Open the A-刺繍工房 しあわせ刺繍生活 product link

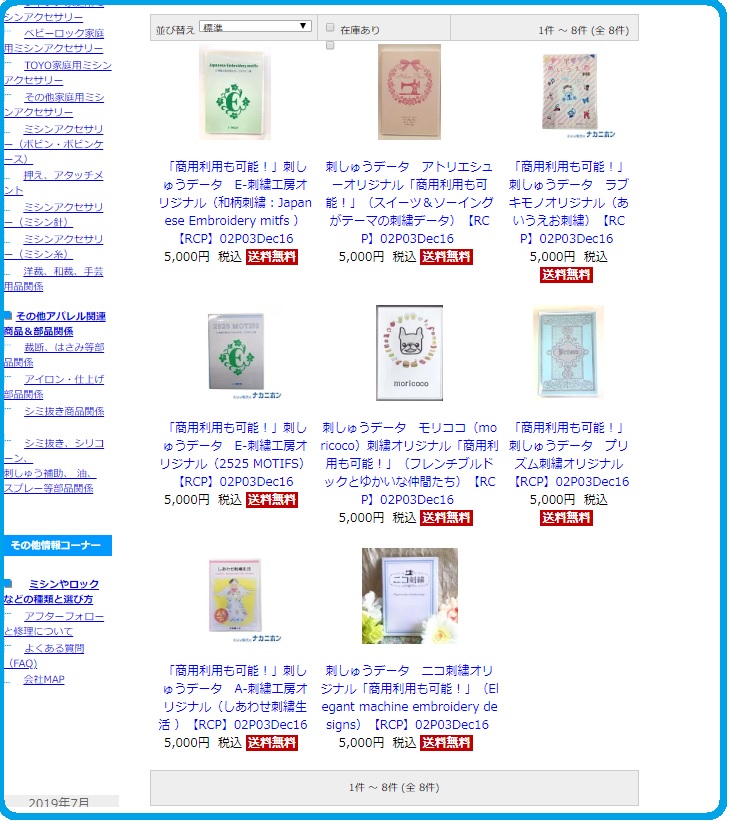(x=235, y=697)
